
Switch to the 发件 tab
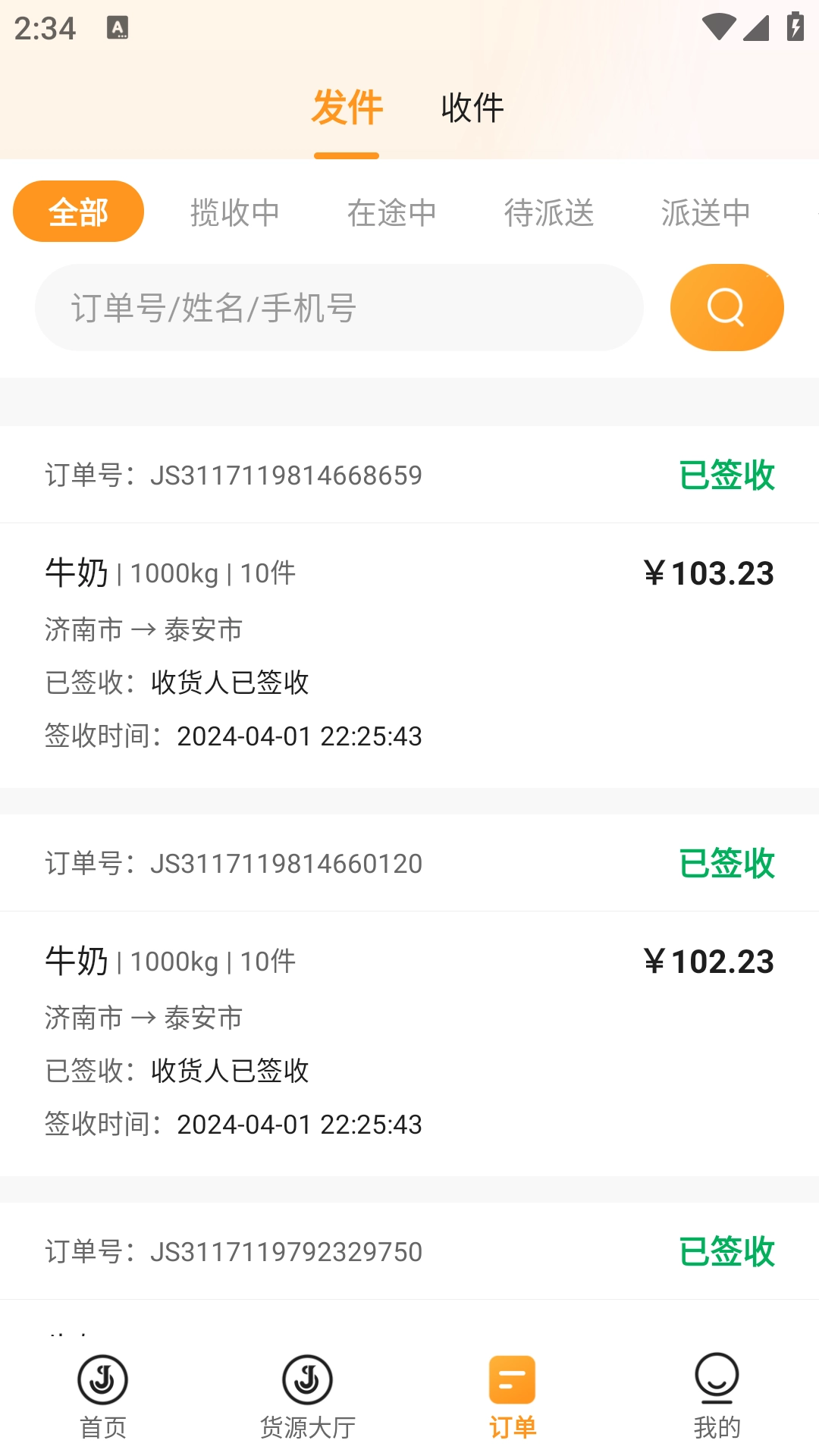point(347,108)
